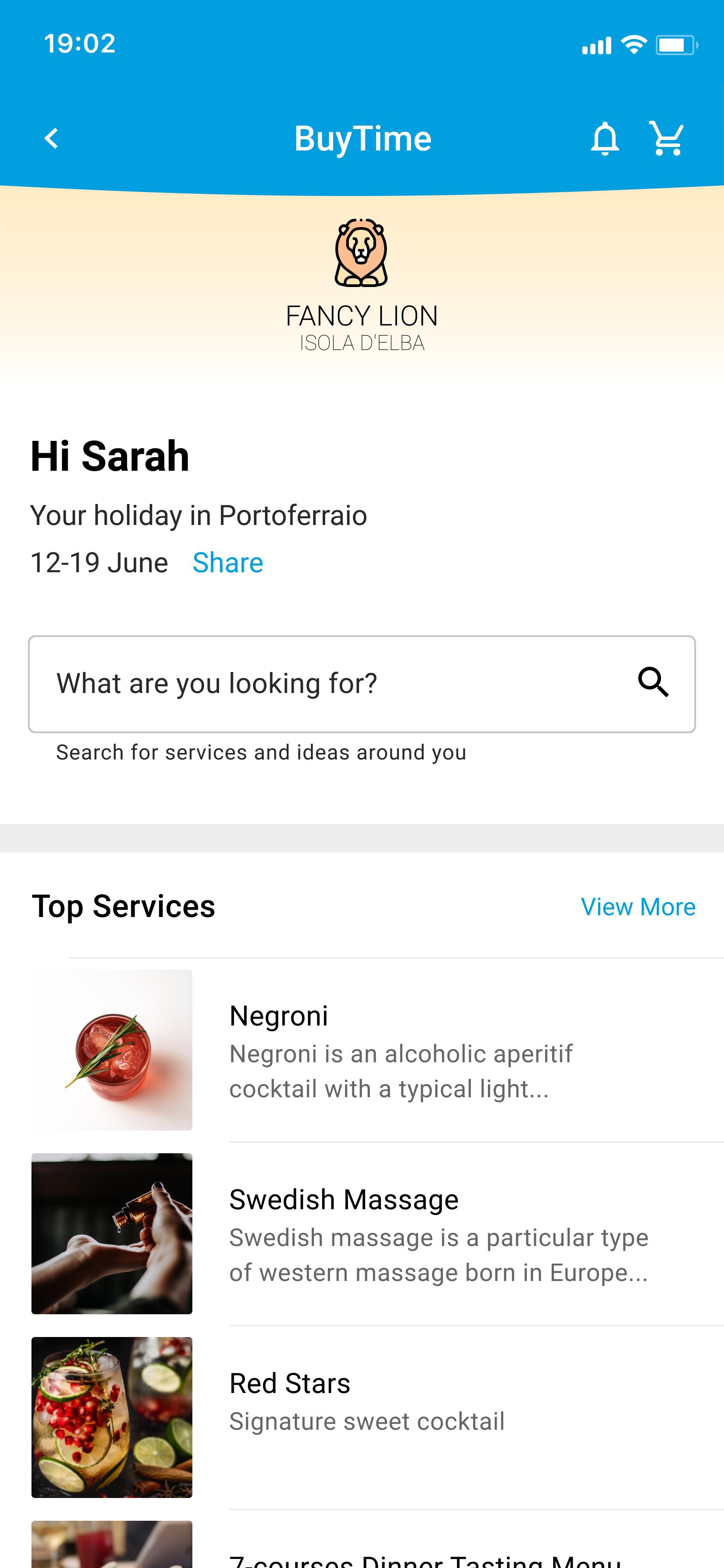Tap the magnifier search icon
The width and height of the screenshot is (724, 1568).
654,682
